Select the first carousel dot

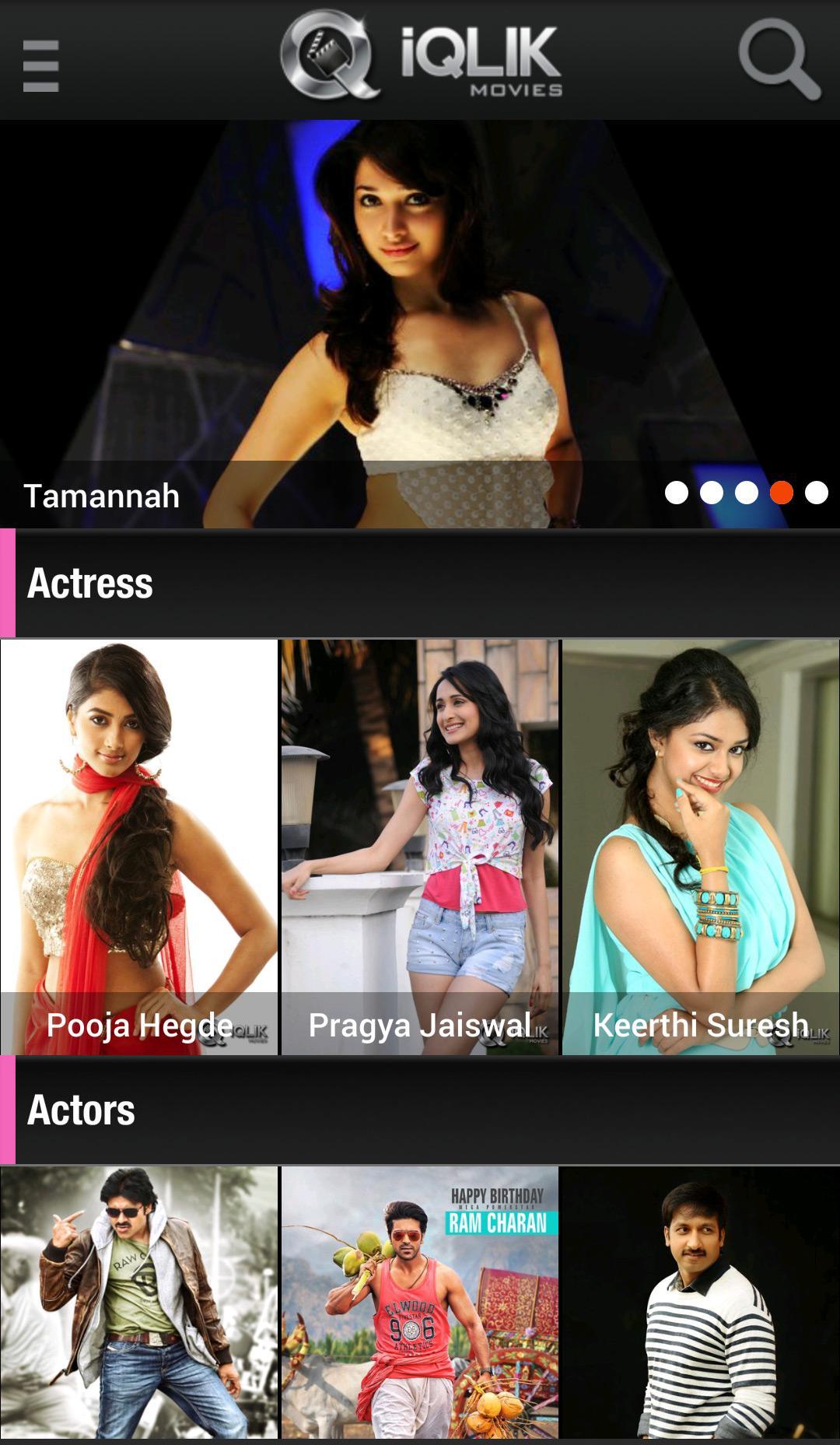point(678,491)
